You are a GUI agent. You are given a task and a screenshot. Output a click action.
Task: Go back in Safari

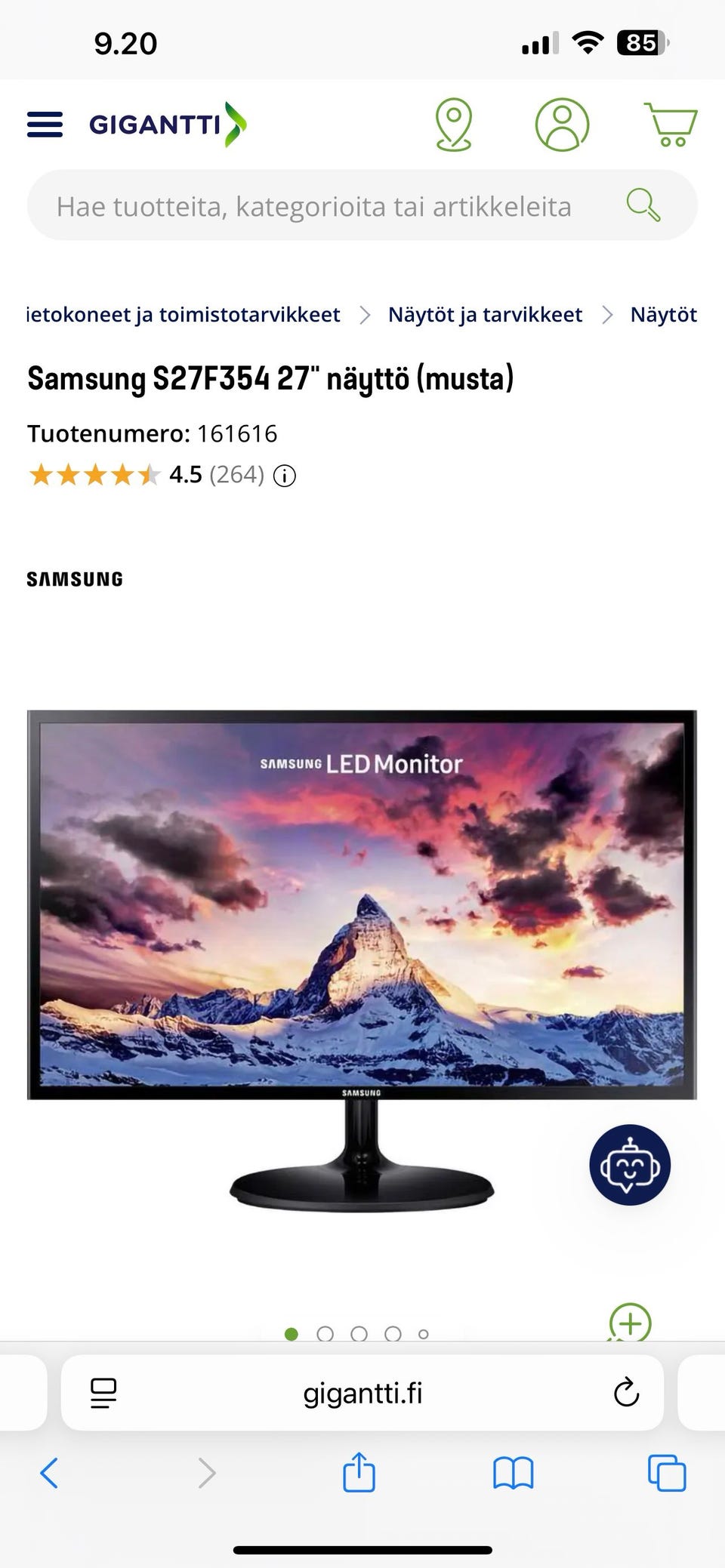pos(49,1473)
